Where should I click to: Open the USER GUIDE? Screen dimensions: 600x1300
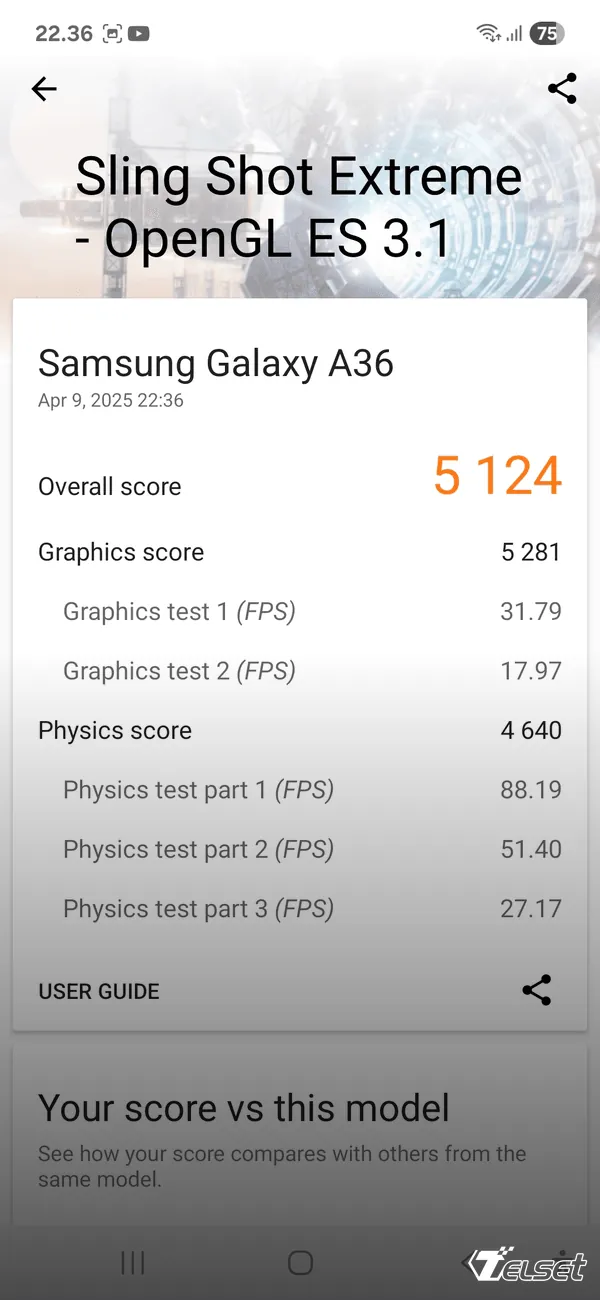[x=99, y=991]
